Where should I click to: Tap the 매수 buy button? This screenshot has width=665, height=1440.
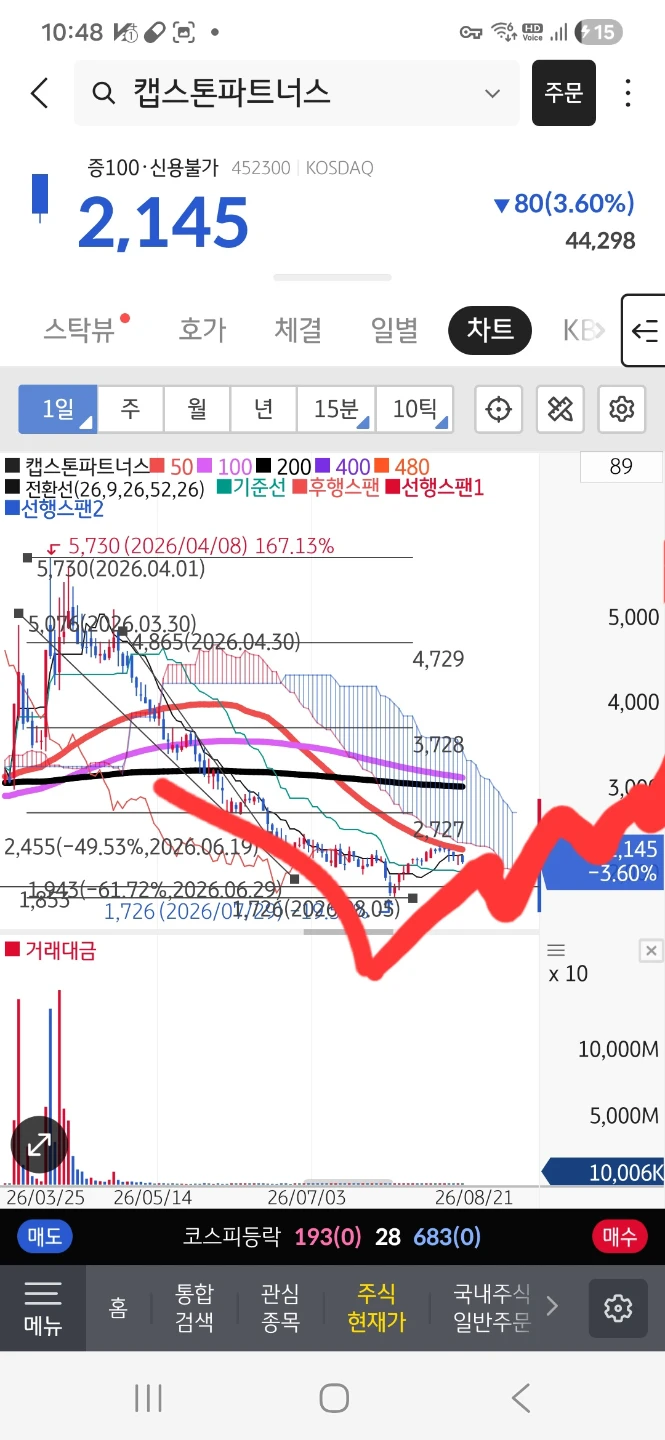[x=619, y=1237]
